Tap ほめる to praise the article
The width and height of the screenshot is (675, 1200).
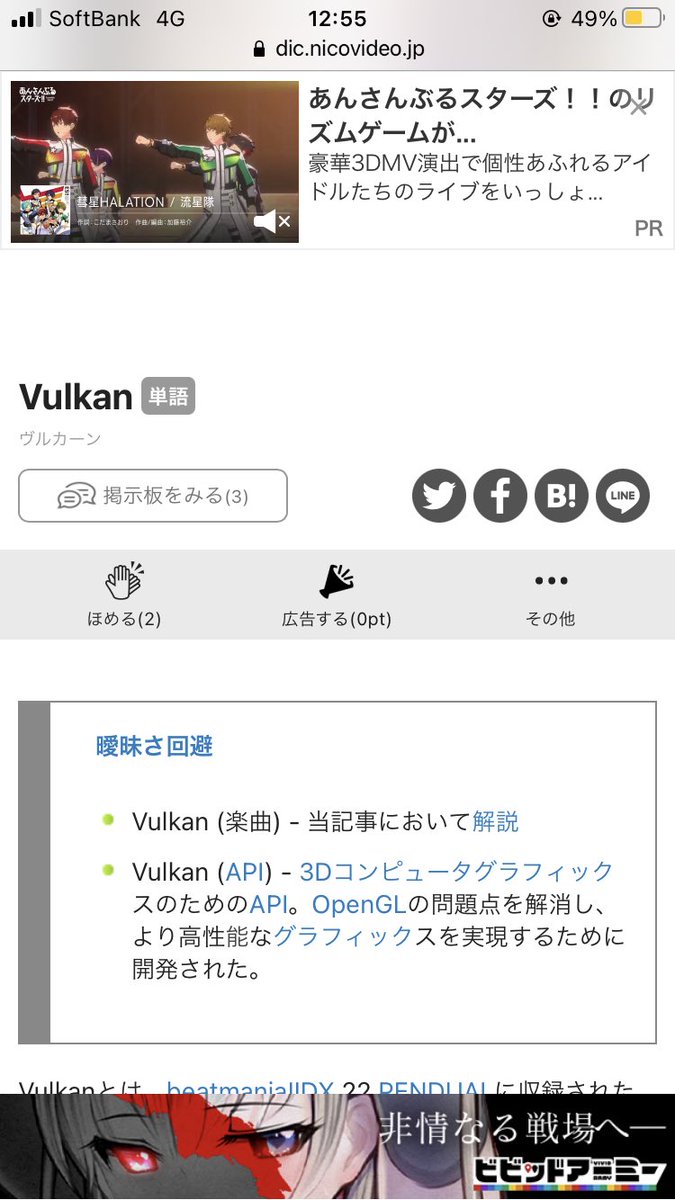coord(124,595)
